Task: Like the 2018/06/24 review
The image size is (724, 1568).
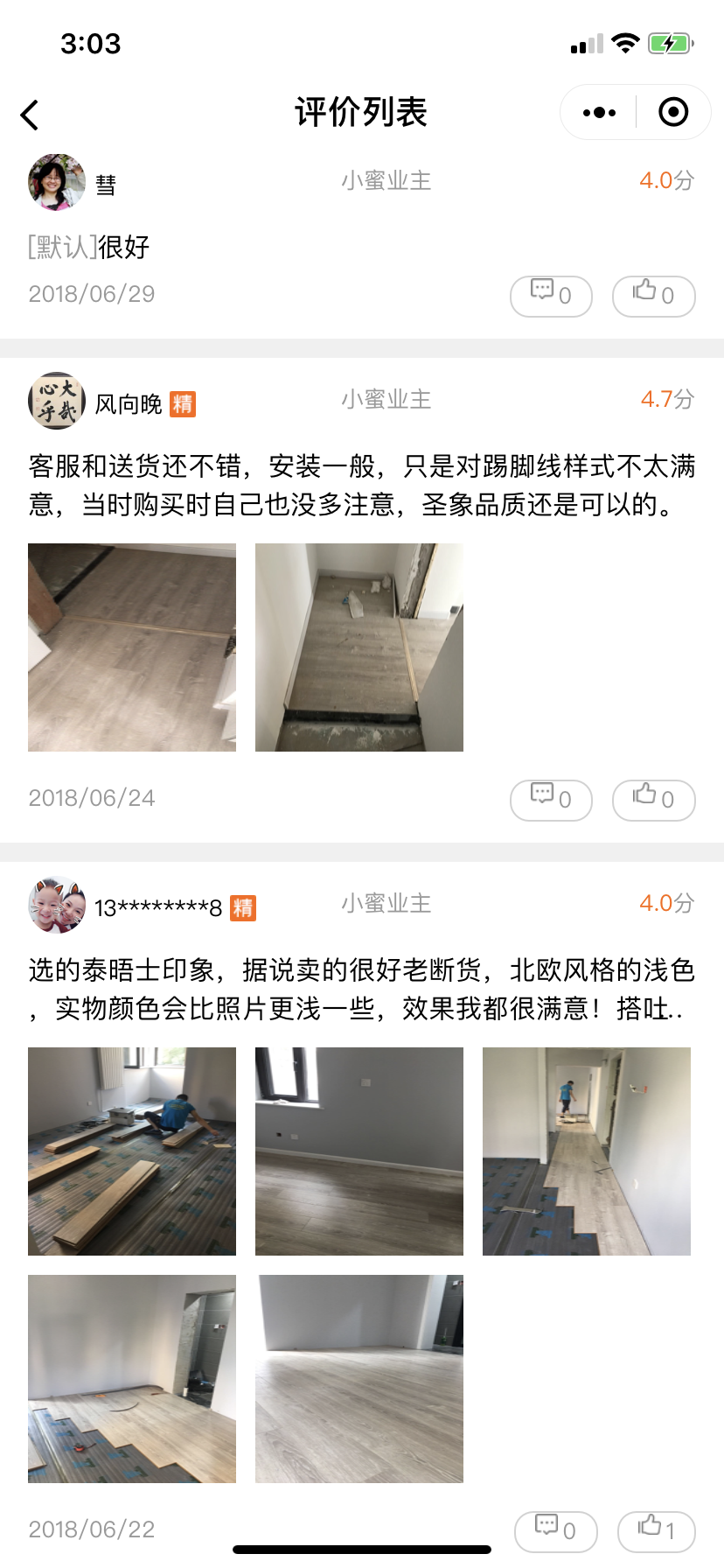Action: click(x=653, y=800)
